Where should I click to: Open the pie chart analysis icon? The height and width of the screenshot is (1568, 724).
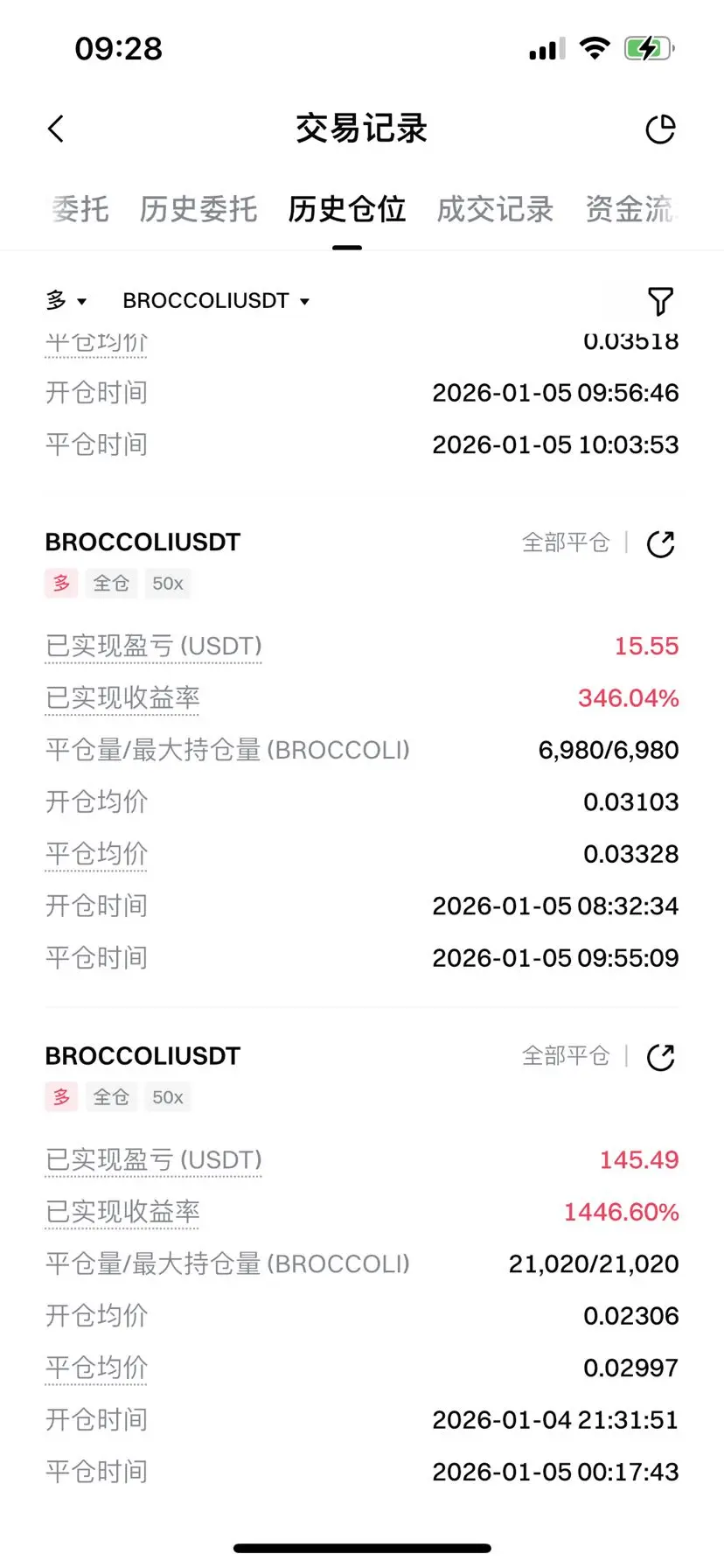[x=660, y=129]
